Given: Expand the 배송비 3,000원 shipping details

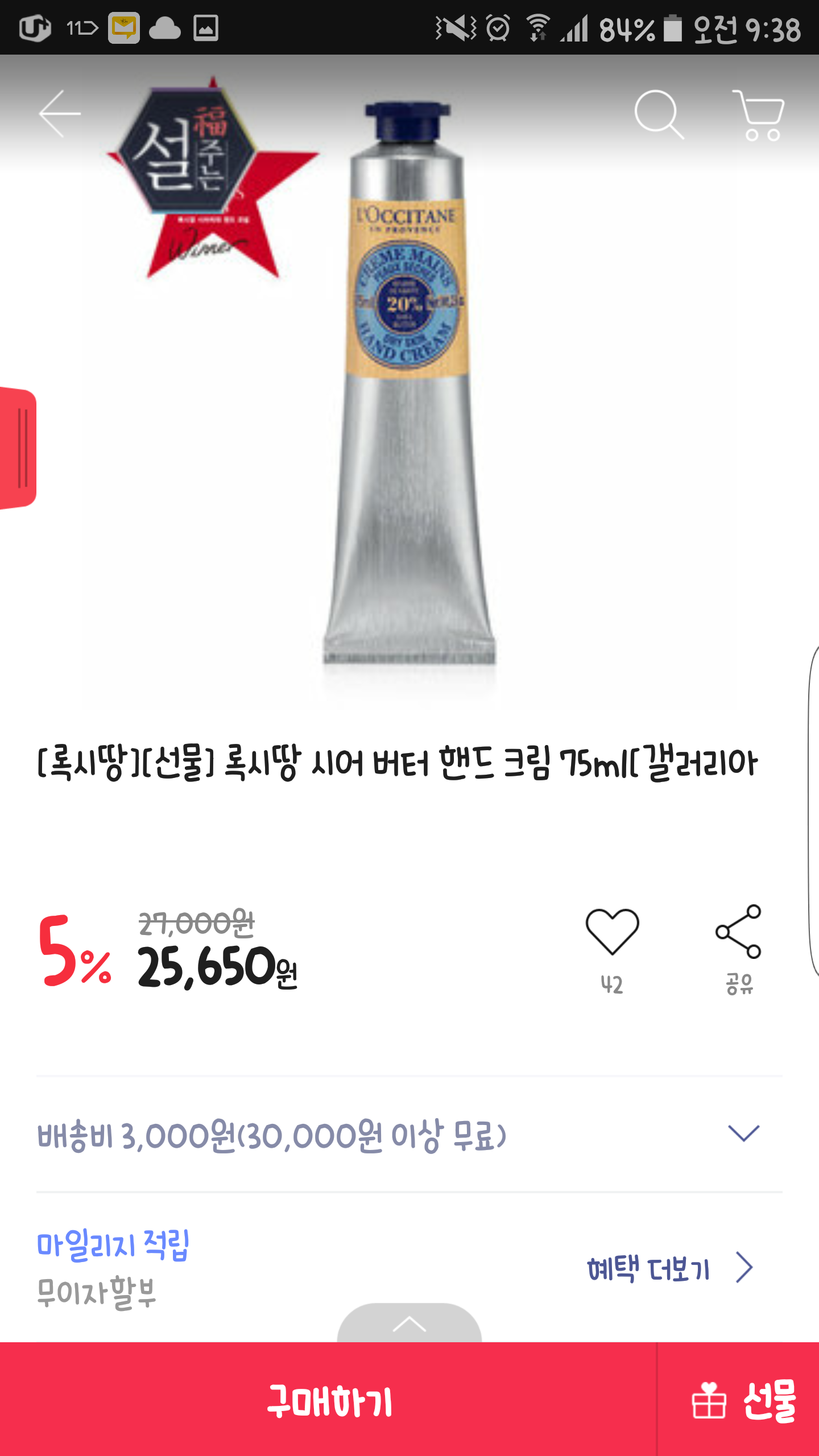Looking at the screenshot, I should (743, 1133).
